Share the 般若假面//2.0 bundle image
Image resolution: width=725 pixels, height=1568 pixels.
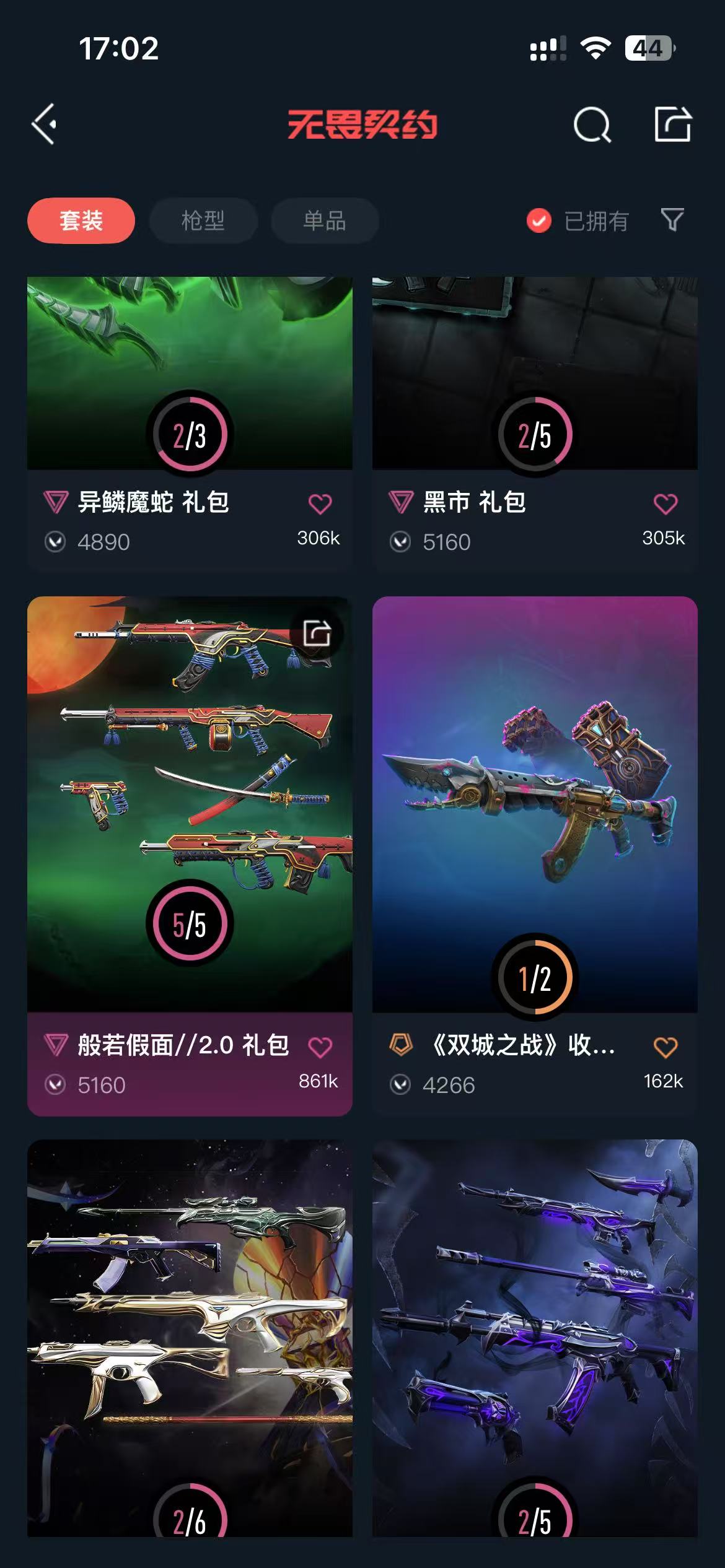[317, 634]
